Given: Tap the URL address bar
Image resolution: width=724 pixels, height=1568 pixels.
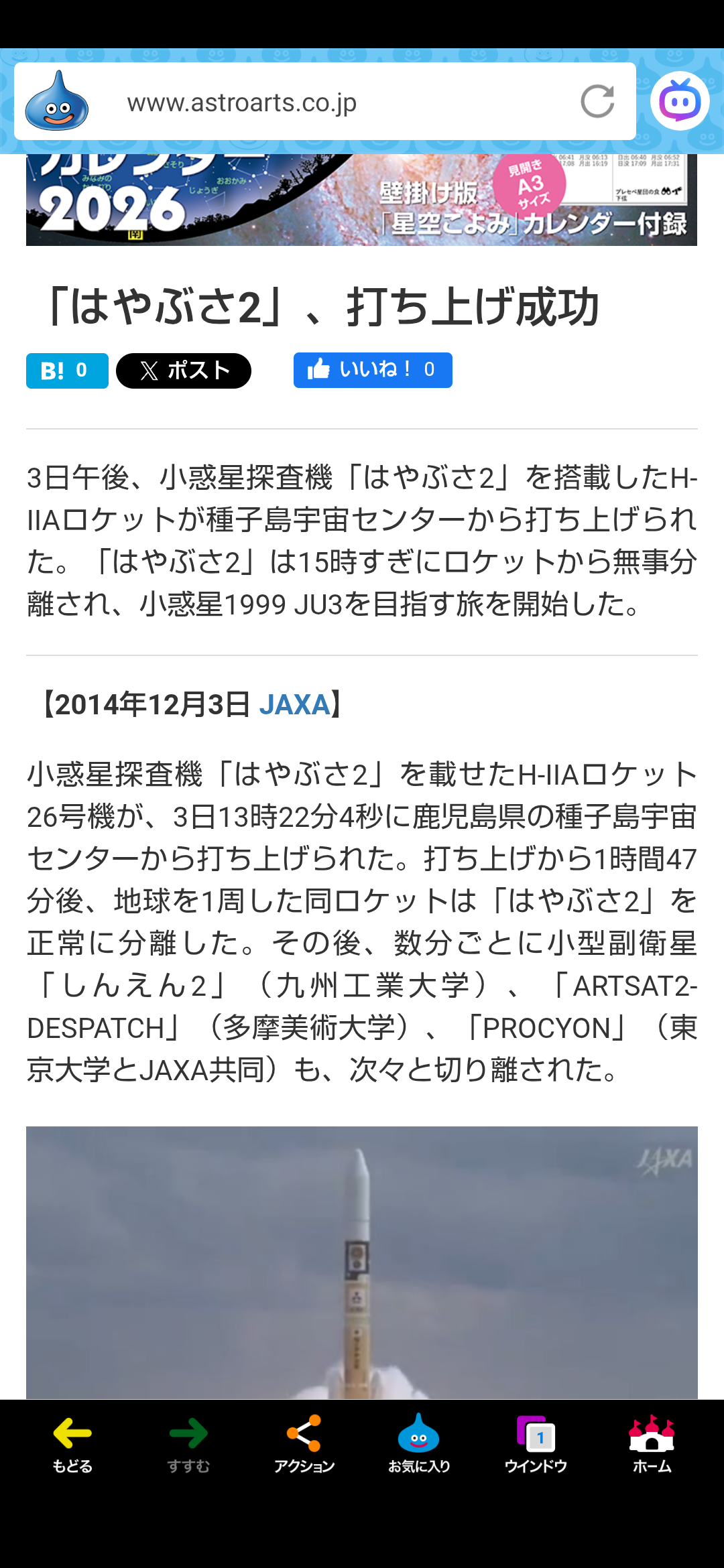Looking at the screenshot, I should pos(322,103).
